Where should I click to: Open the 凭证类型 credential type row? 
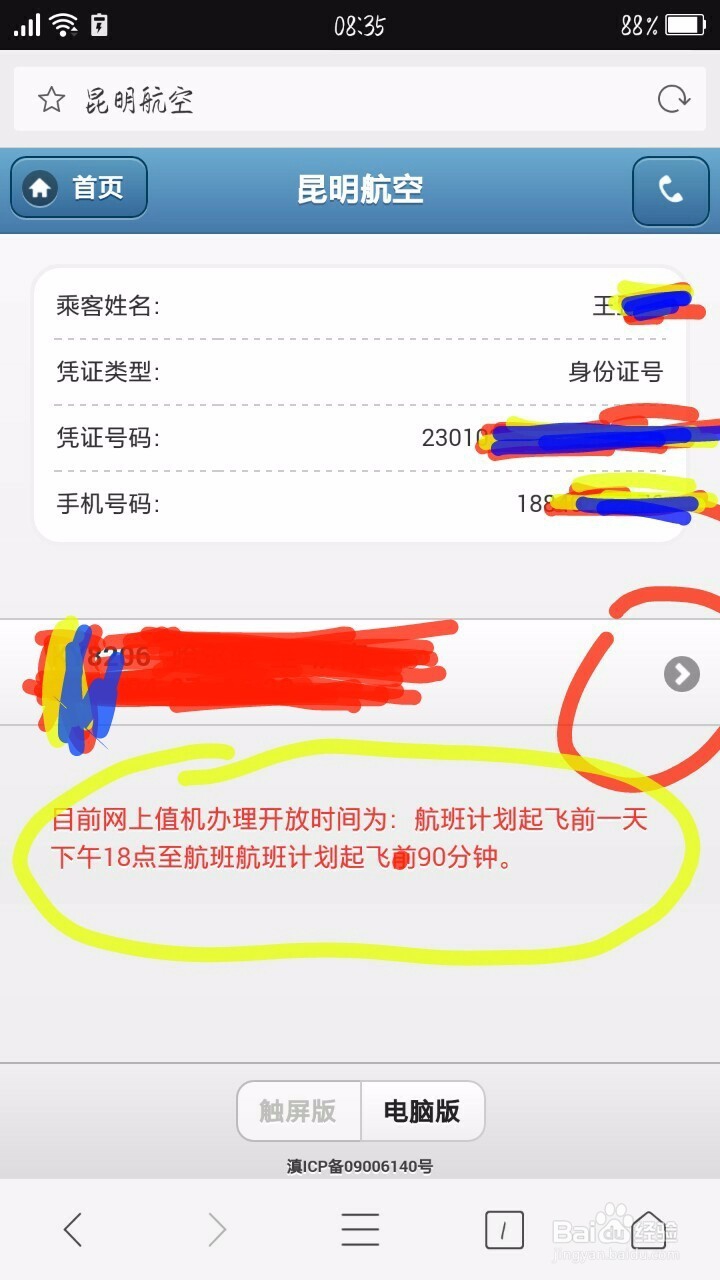click(x=360, y=371)
